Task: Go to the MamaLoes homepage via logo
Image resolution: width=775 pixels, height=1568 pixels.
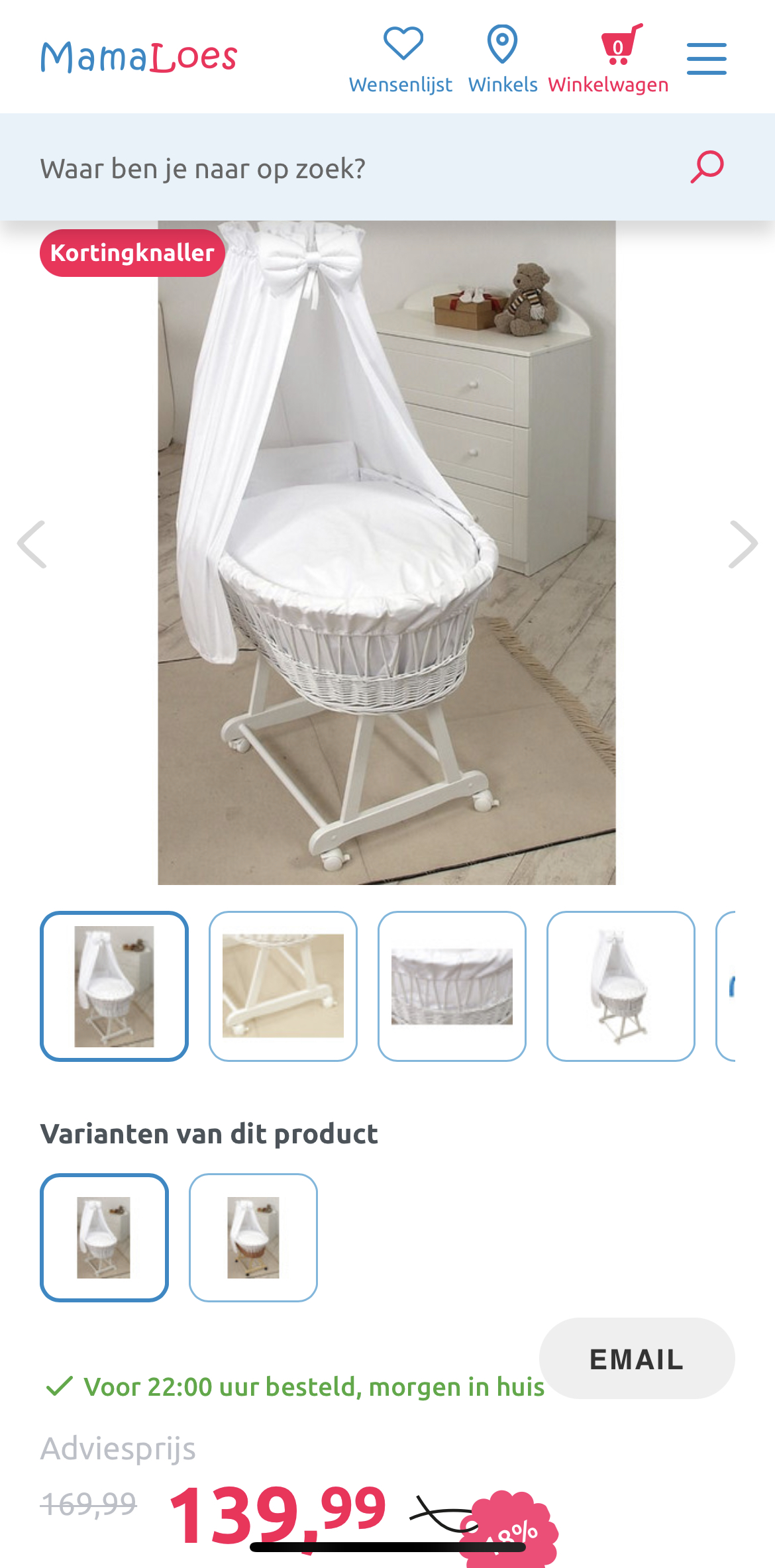Action: pos(139,57)
